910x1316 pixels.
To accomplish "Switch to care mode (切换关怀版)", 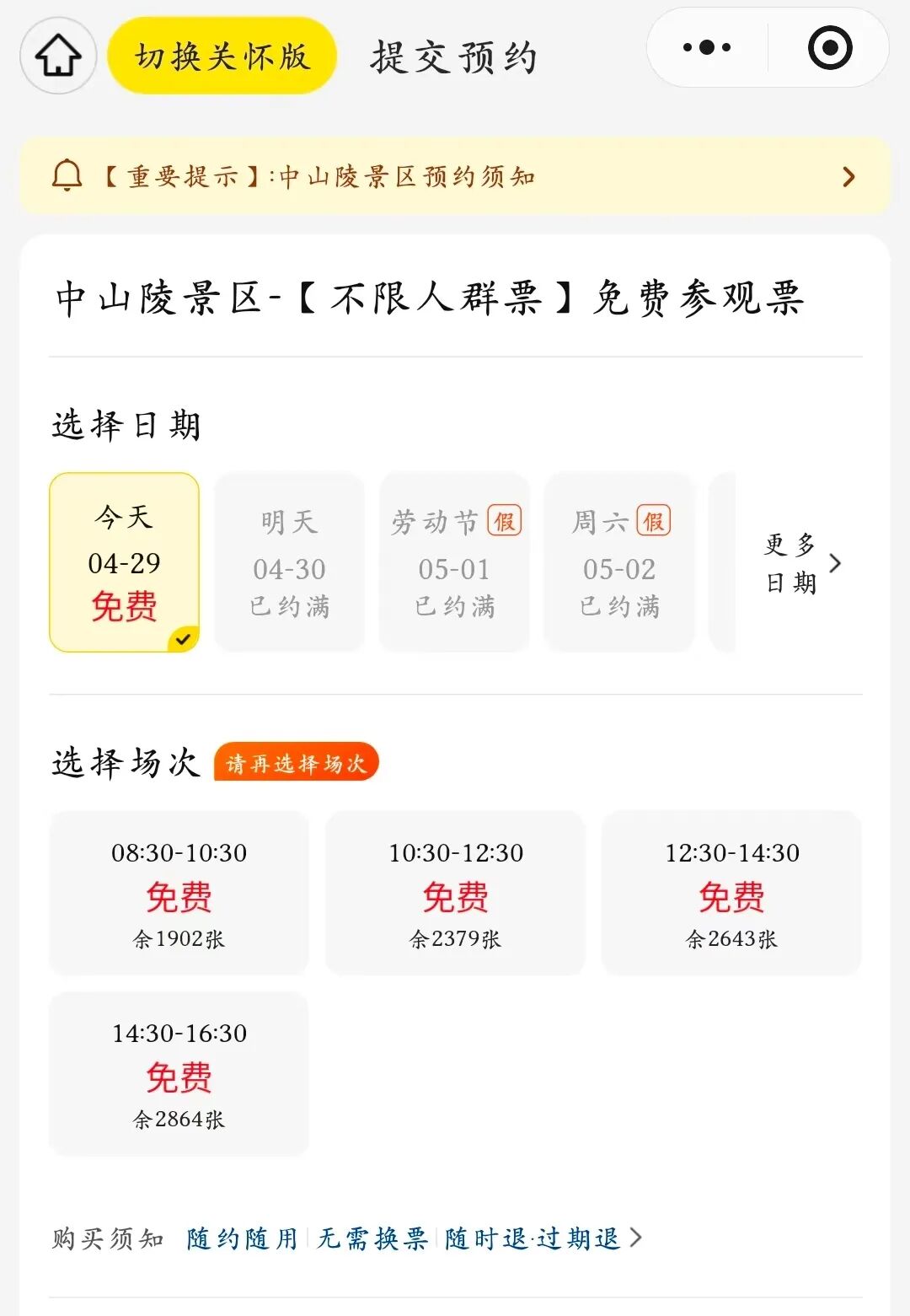I will click(x=222, y=56).
